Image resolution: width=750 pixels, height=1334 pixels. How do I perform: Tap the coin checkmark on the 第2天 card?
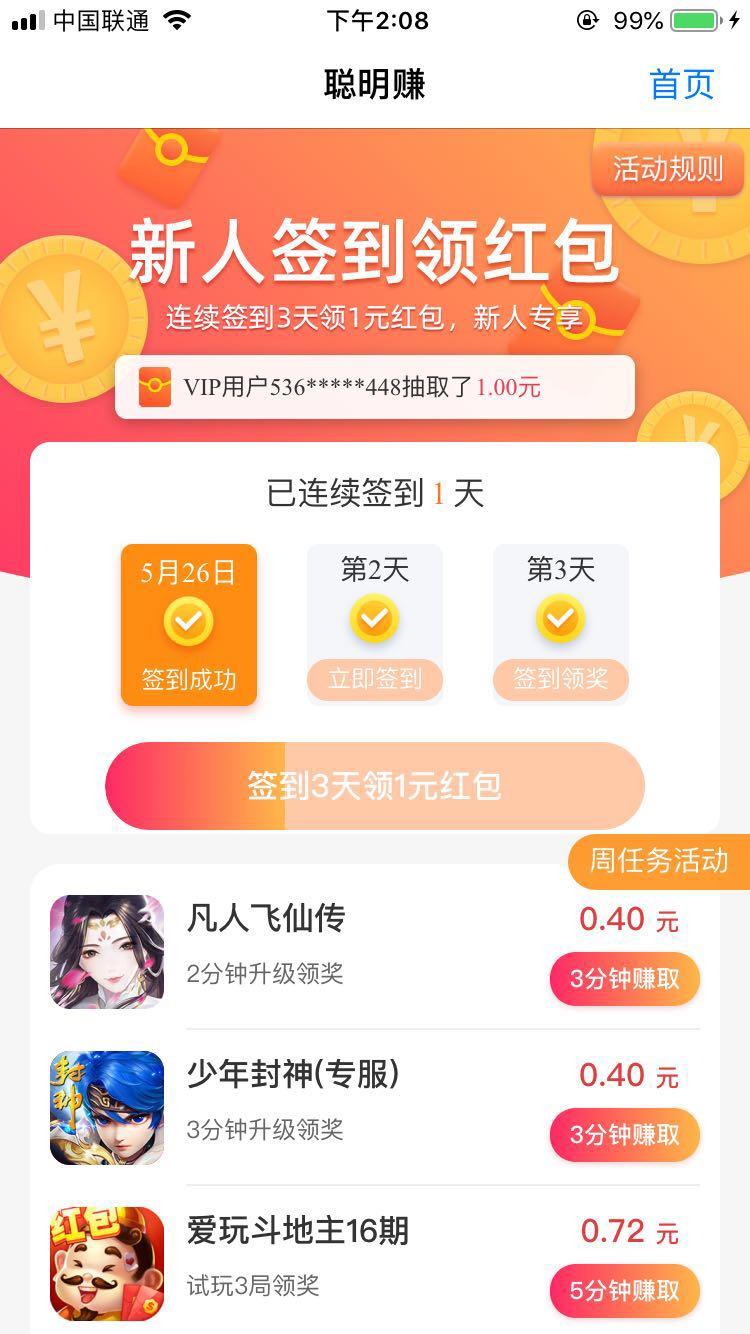(x=374, y=618)
